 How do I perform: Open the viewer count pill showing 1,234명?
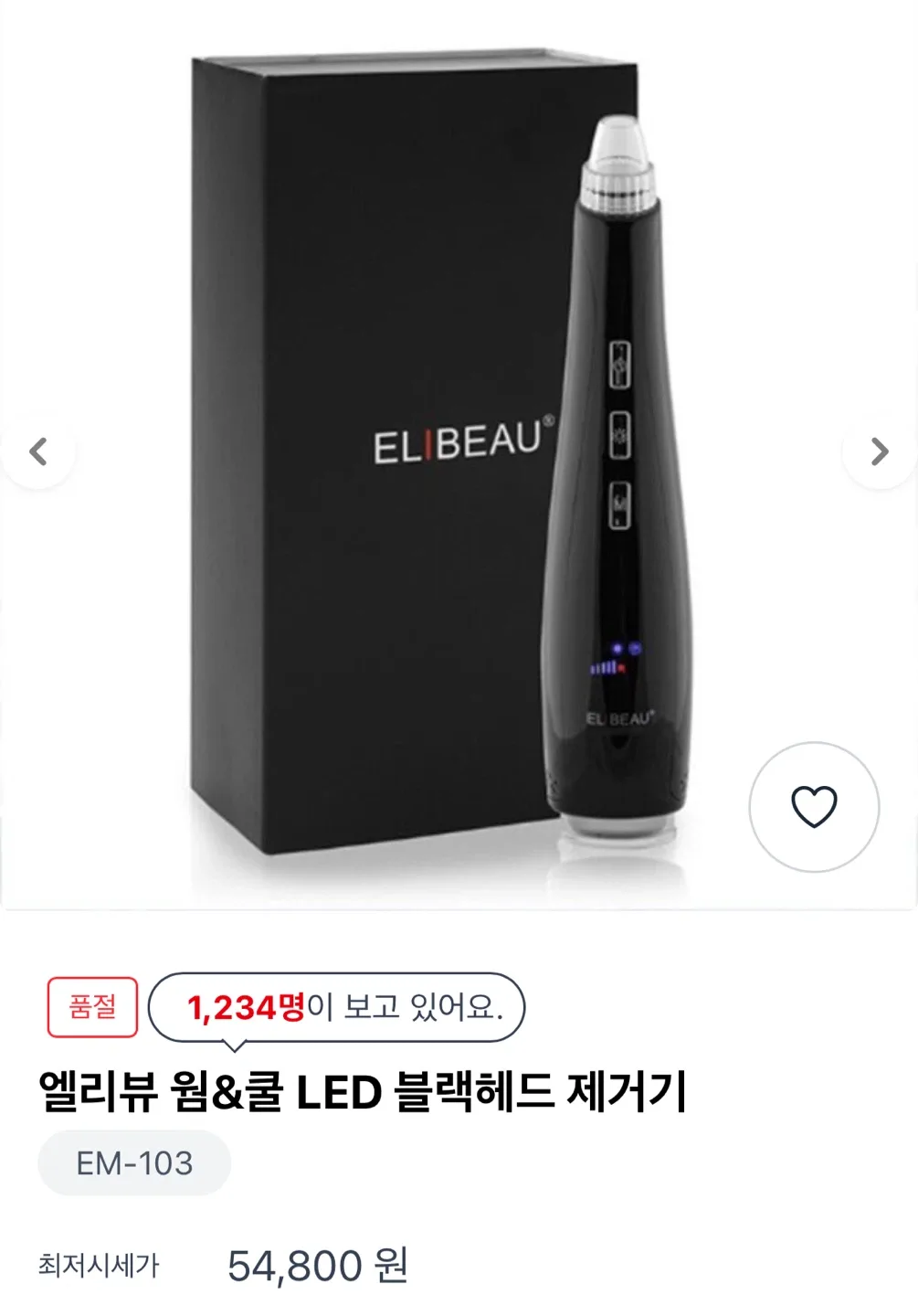coord(331,1006)
